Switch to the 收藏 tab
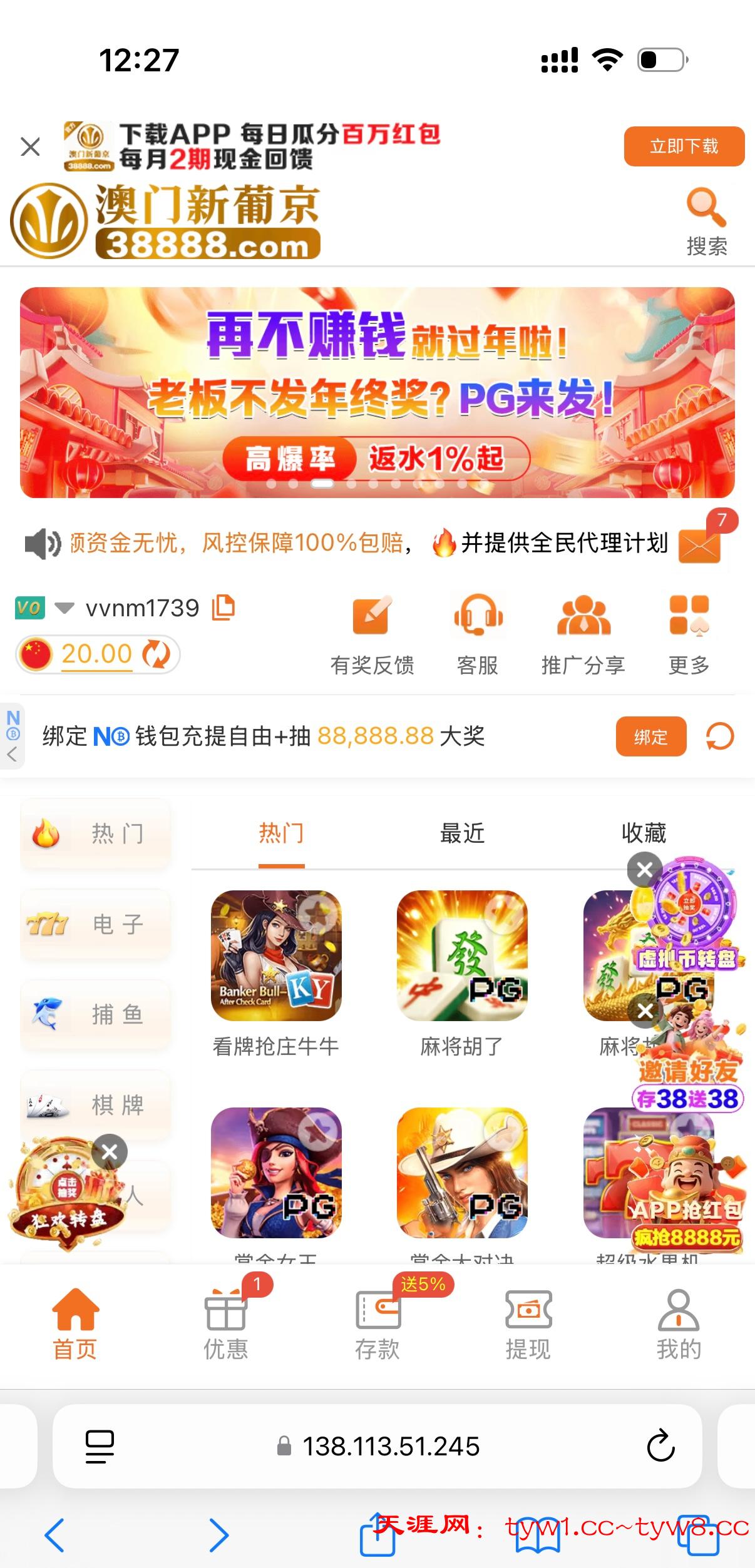Screen dimensions: 755x1568 [644, 833]
